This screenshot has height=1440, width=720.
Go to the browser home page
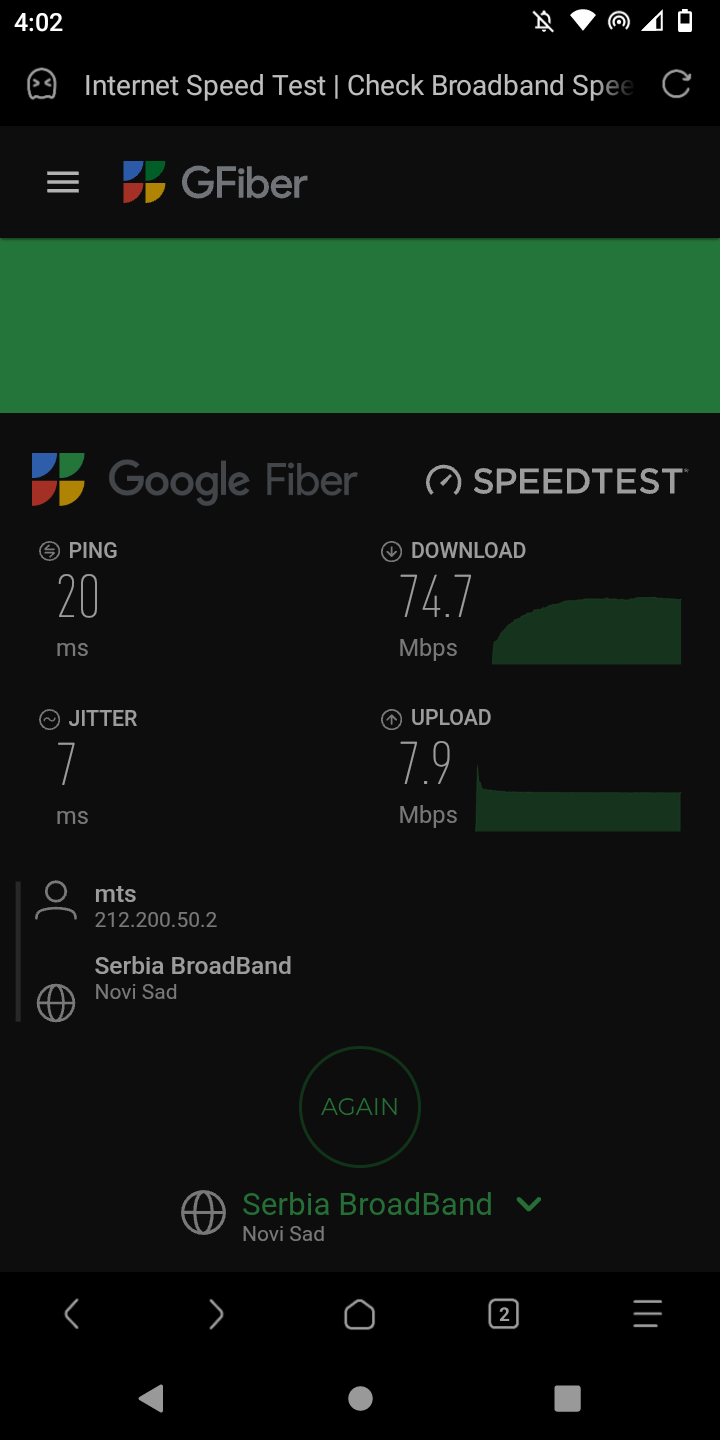click(359, 1314)
